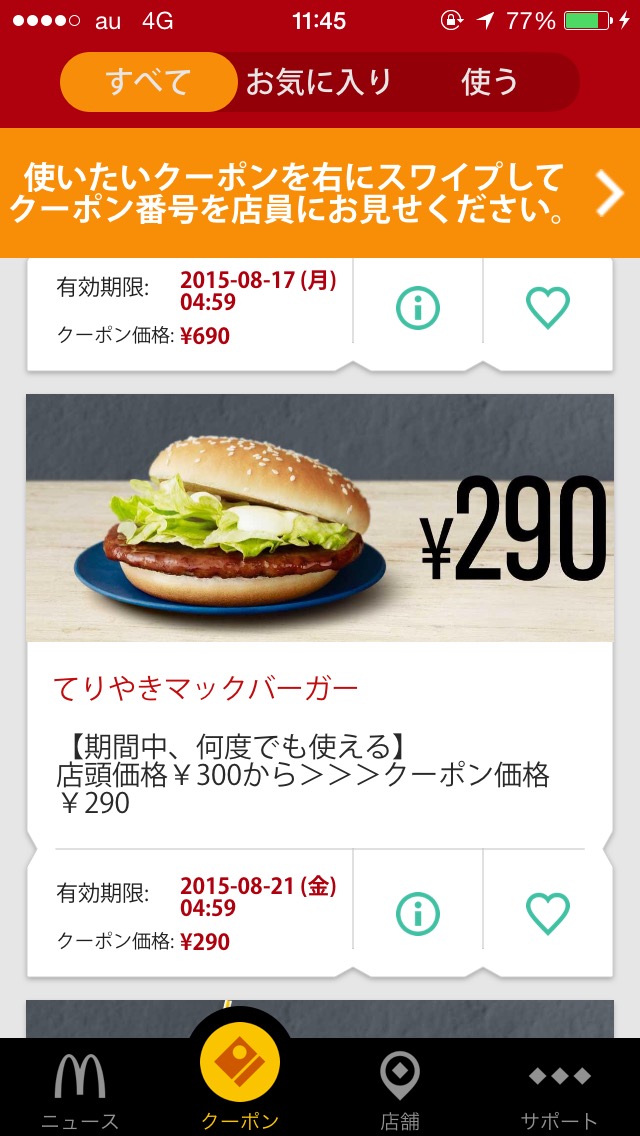Viewport: 640px width, 1136px height.
Task: Switch to the お気に入り tab
Action: [319, 82]
